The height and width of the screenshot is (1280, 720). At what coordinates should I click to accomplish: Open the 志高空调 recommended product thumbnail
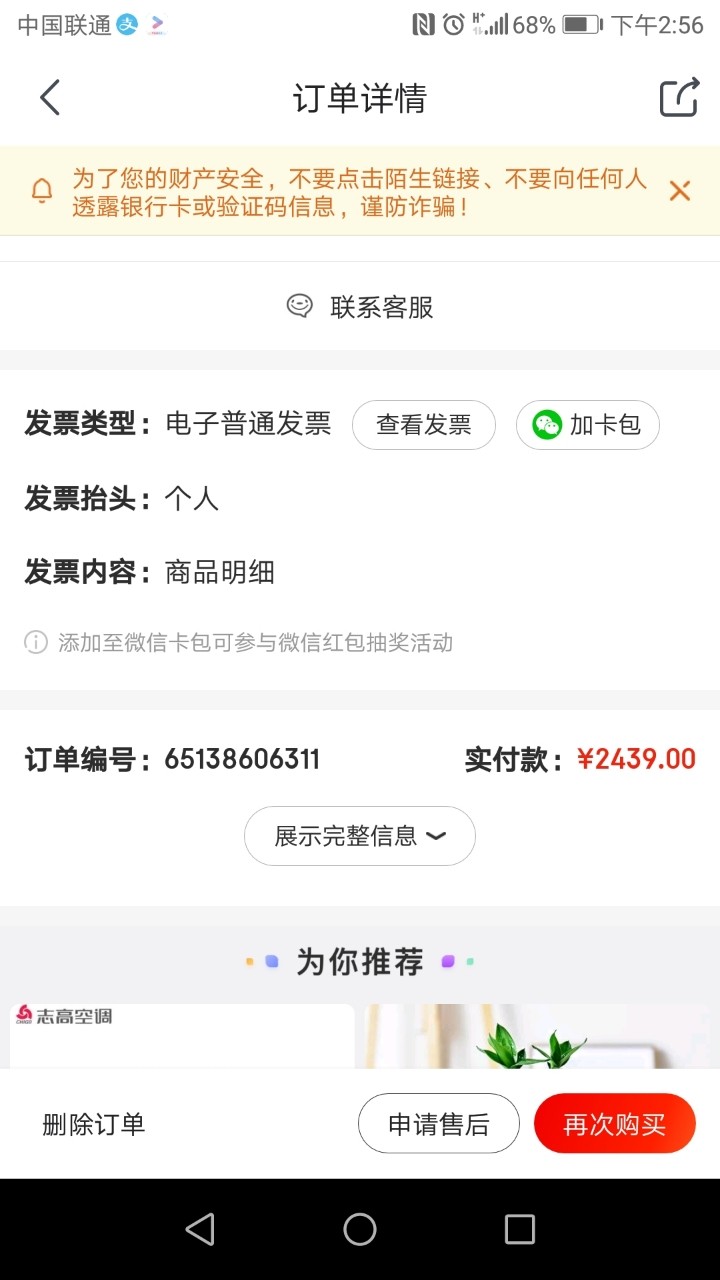(180, 1040)
